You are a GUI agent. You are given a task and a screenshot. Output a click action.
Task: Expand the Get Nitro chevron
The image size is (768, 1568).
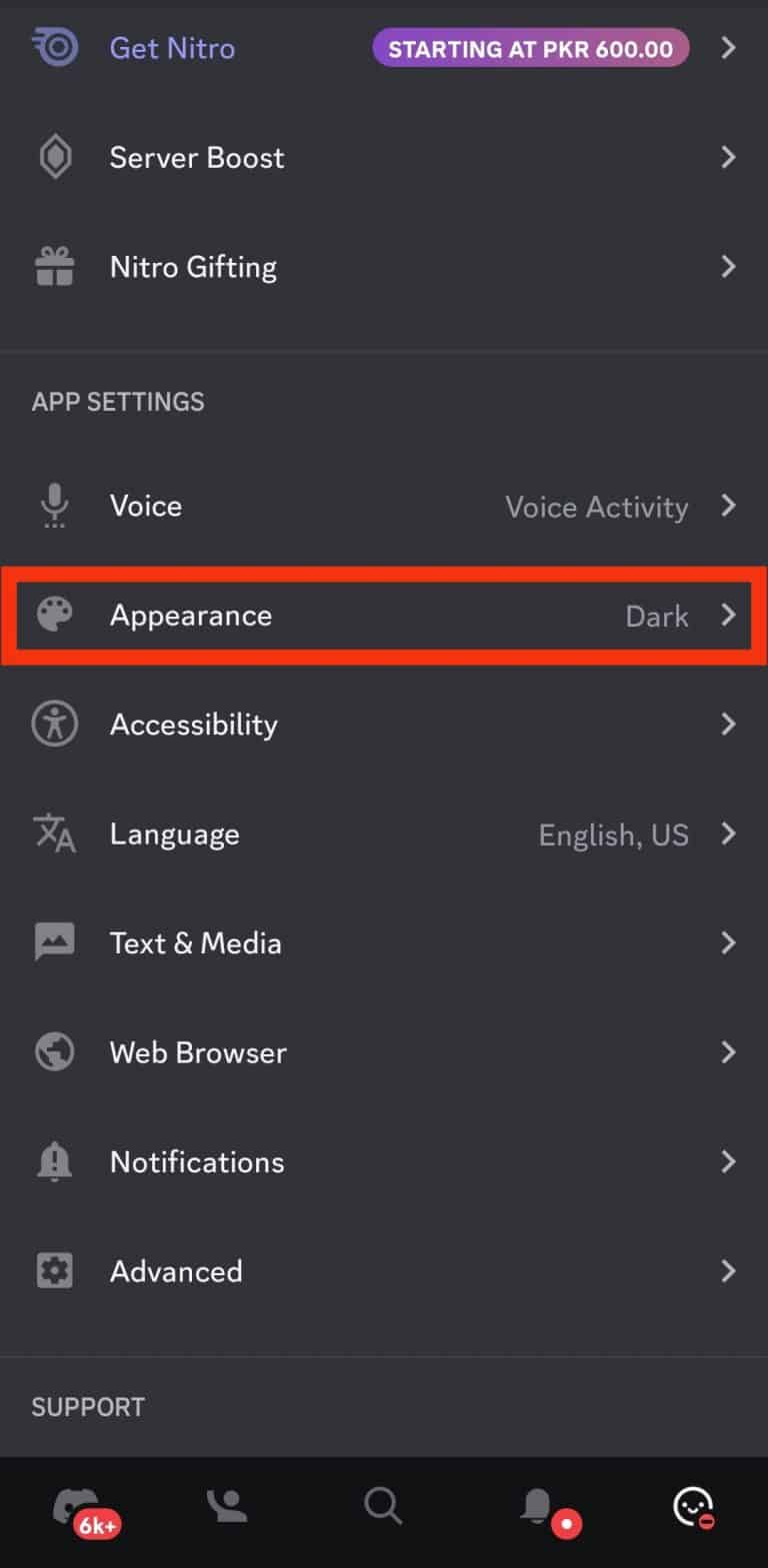729,47
